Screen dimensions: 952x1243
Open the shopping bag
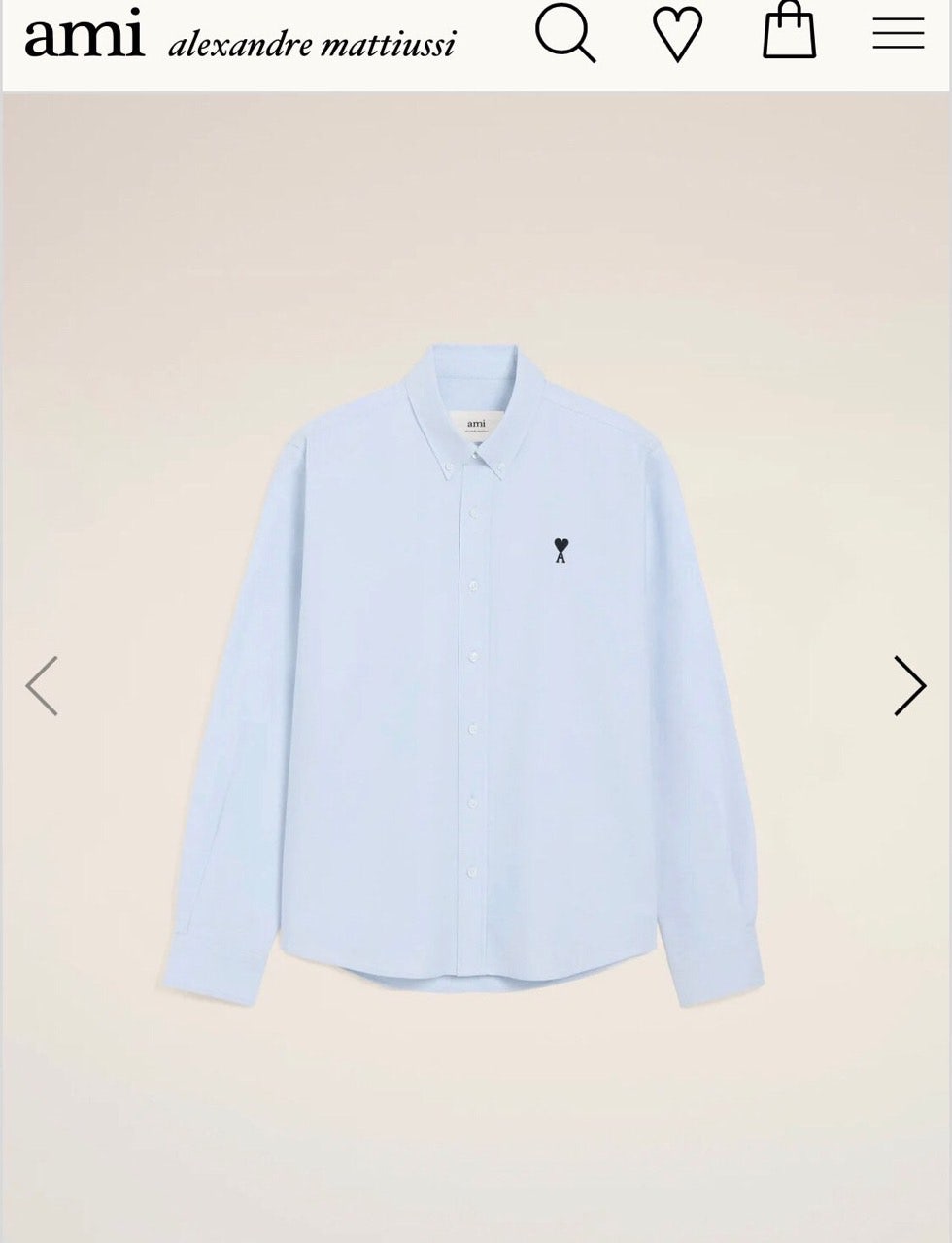click(789, 33)
